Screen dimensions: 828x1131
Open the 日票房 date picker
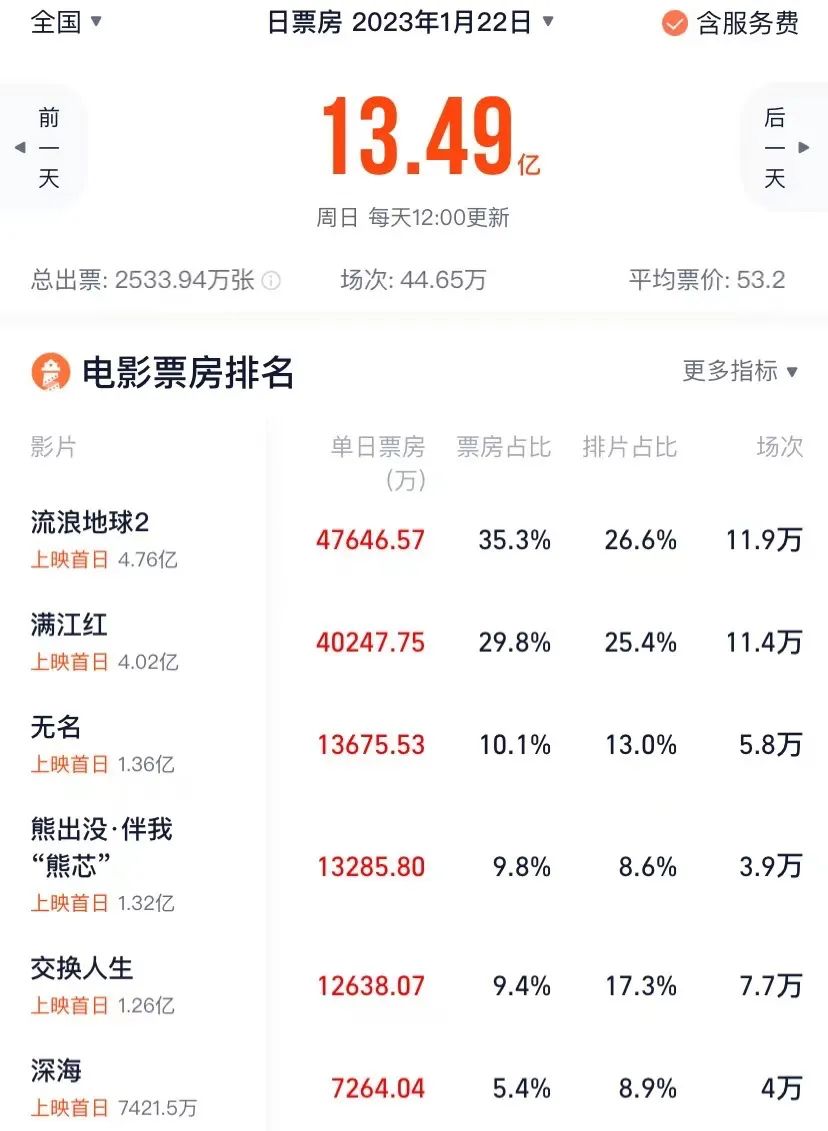(x=410, y=23)
